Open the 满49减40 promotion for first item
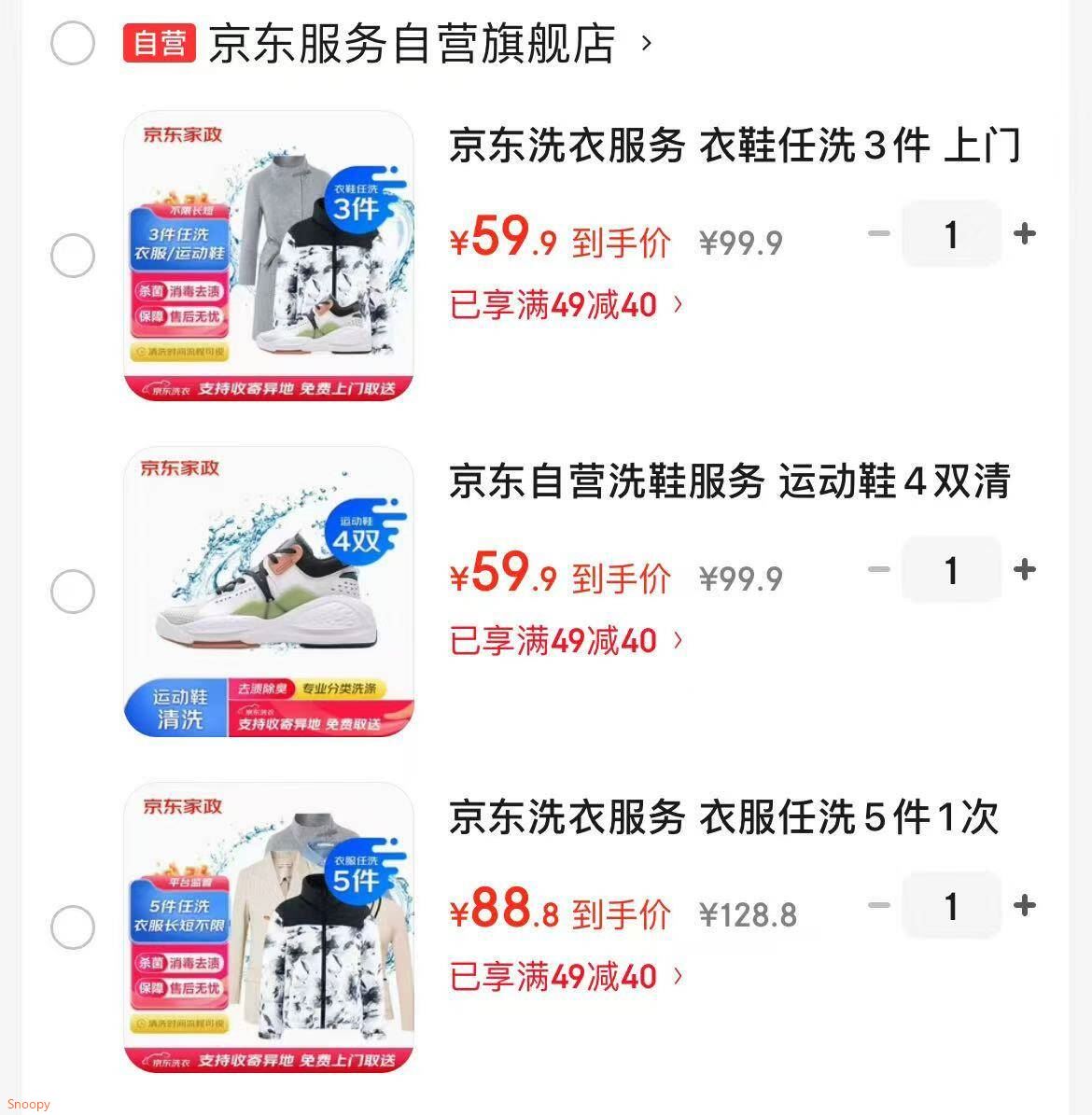Viewport: 1092px width, 1115px height. 564,305
